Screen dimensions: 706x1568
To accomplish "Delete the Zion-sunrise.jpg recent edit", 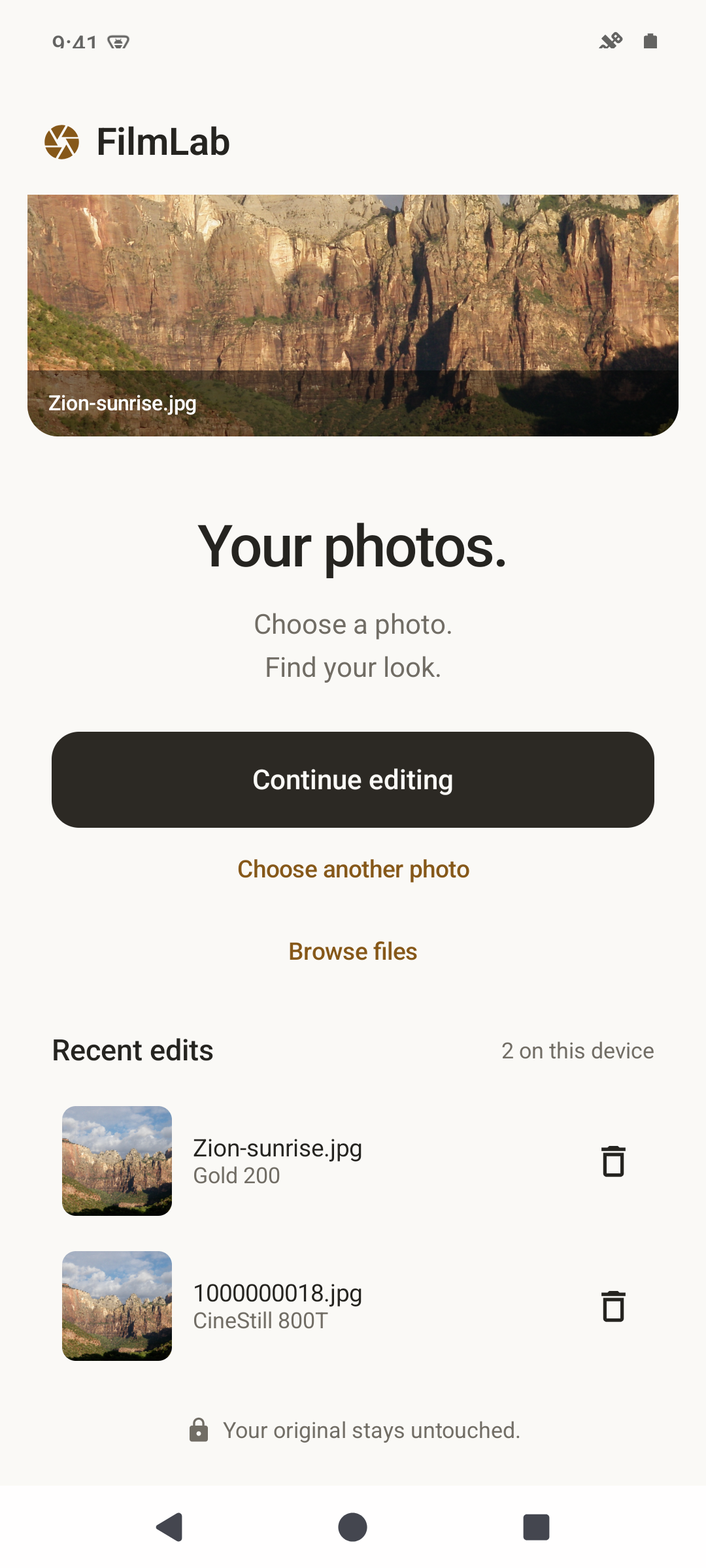I will [613, 1161].
